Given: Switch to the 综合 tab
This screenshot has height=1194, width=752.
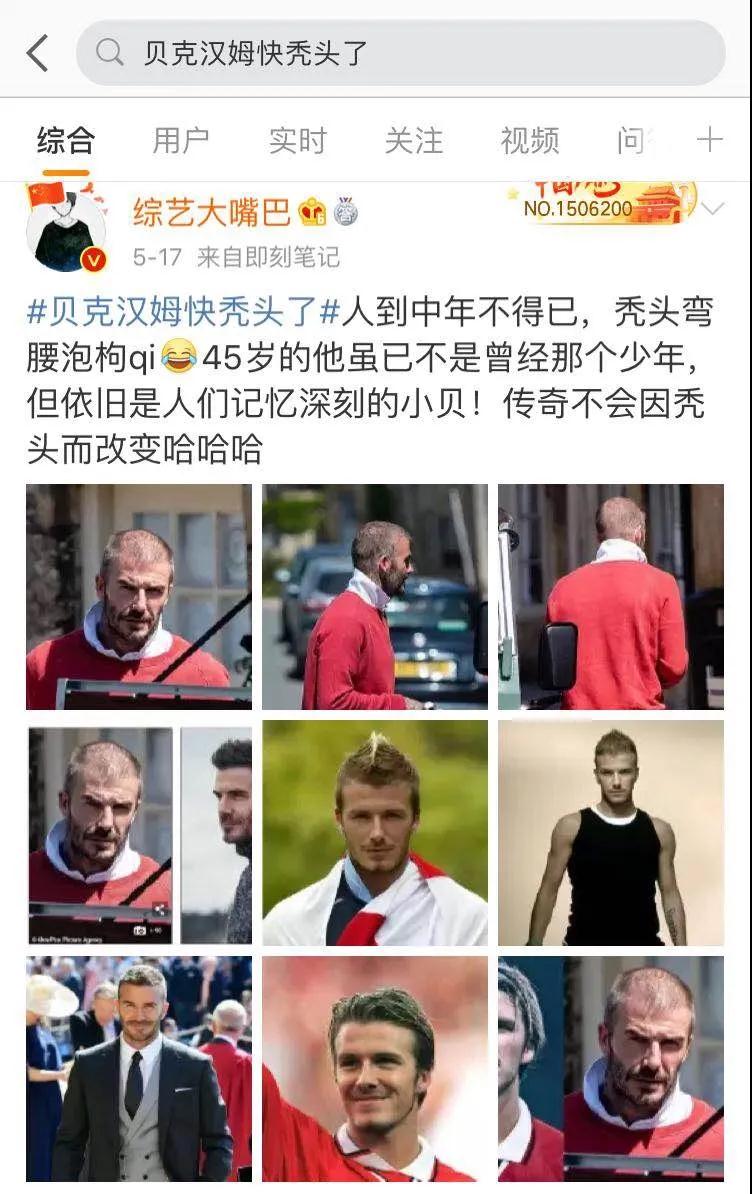Looking at the screenshot, I should pos(65,140).
